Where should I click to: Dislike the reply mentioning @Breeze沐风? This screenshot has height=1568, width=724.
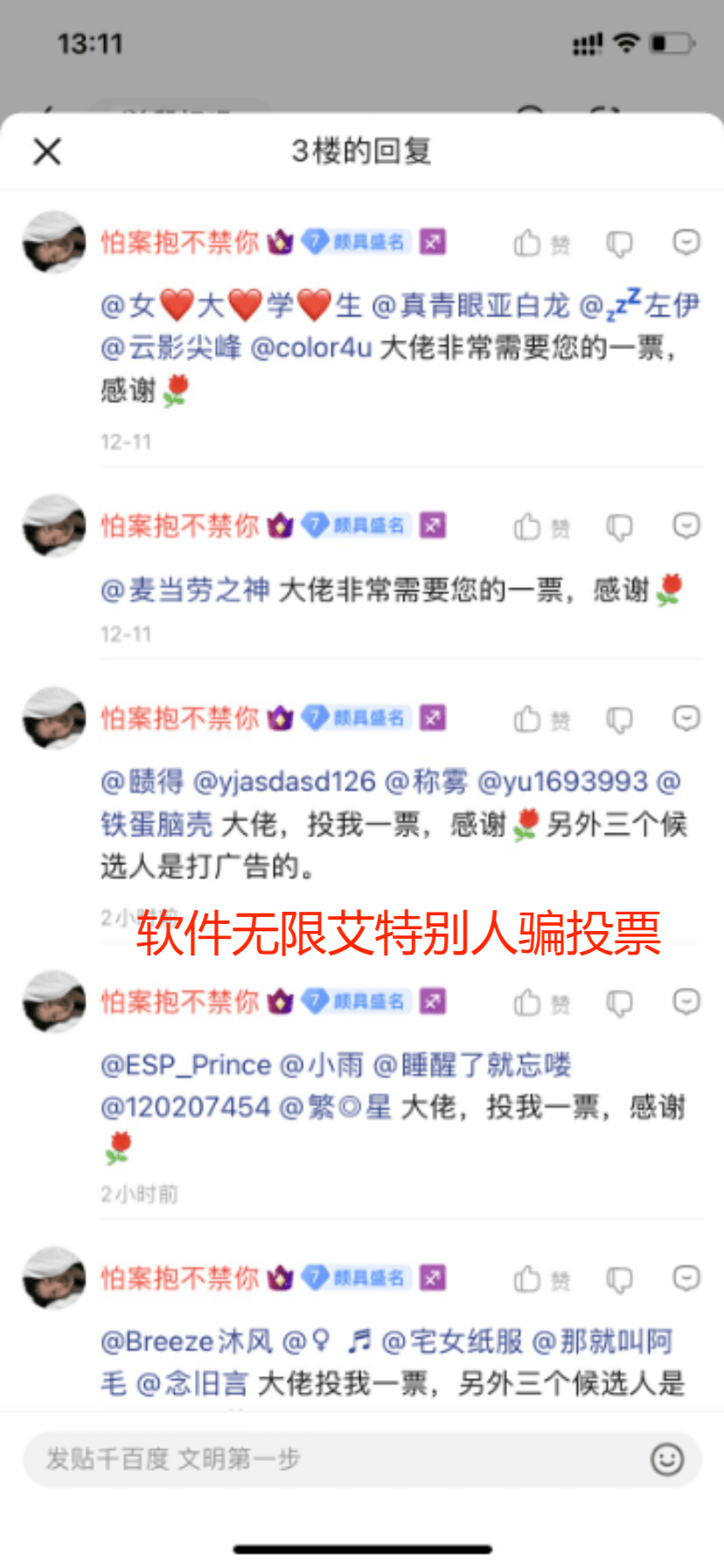620,1279
